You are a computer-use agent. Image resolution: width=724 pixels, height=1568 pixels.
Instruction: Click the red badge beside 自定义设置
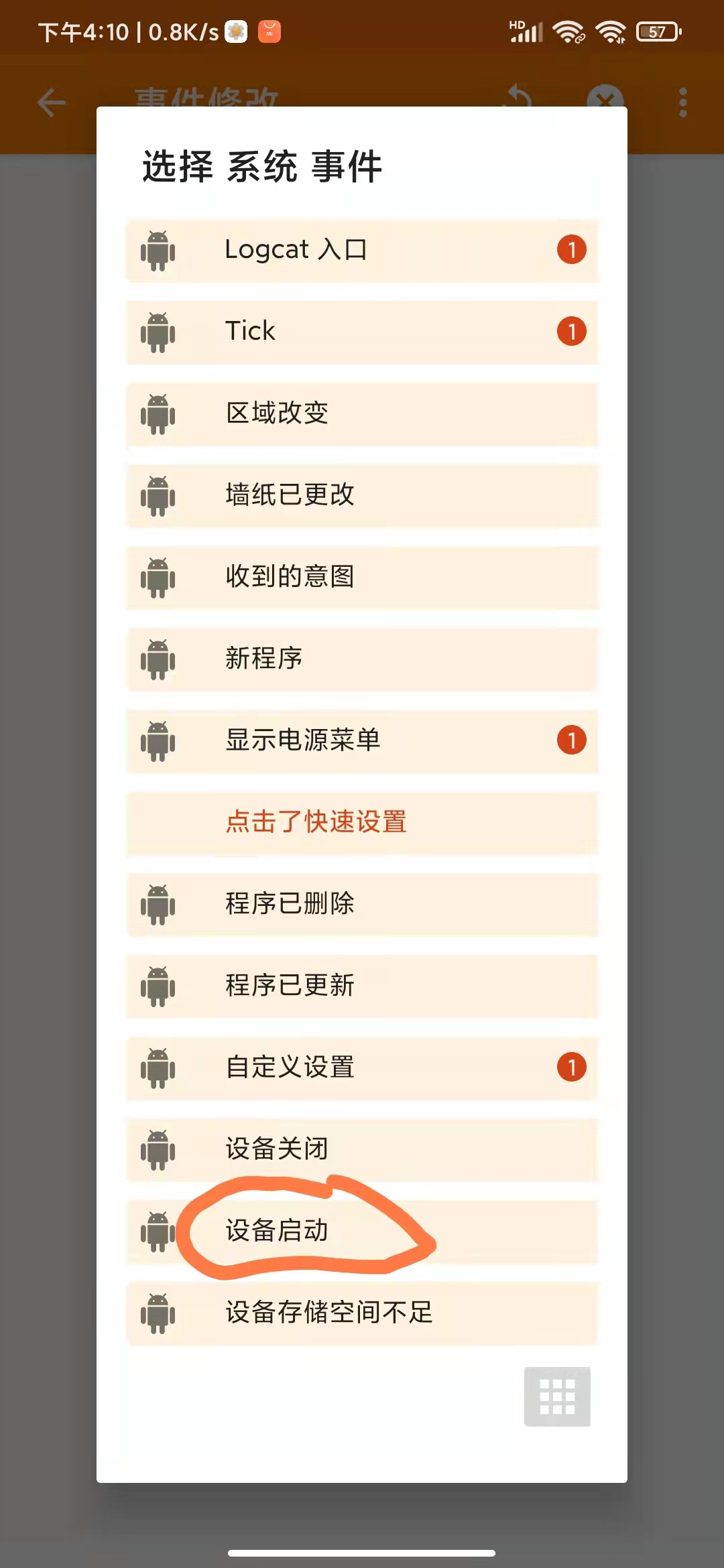tap(571, 1069)
